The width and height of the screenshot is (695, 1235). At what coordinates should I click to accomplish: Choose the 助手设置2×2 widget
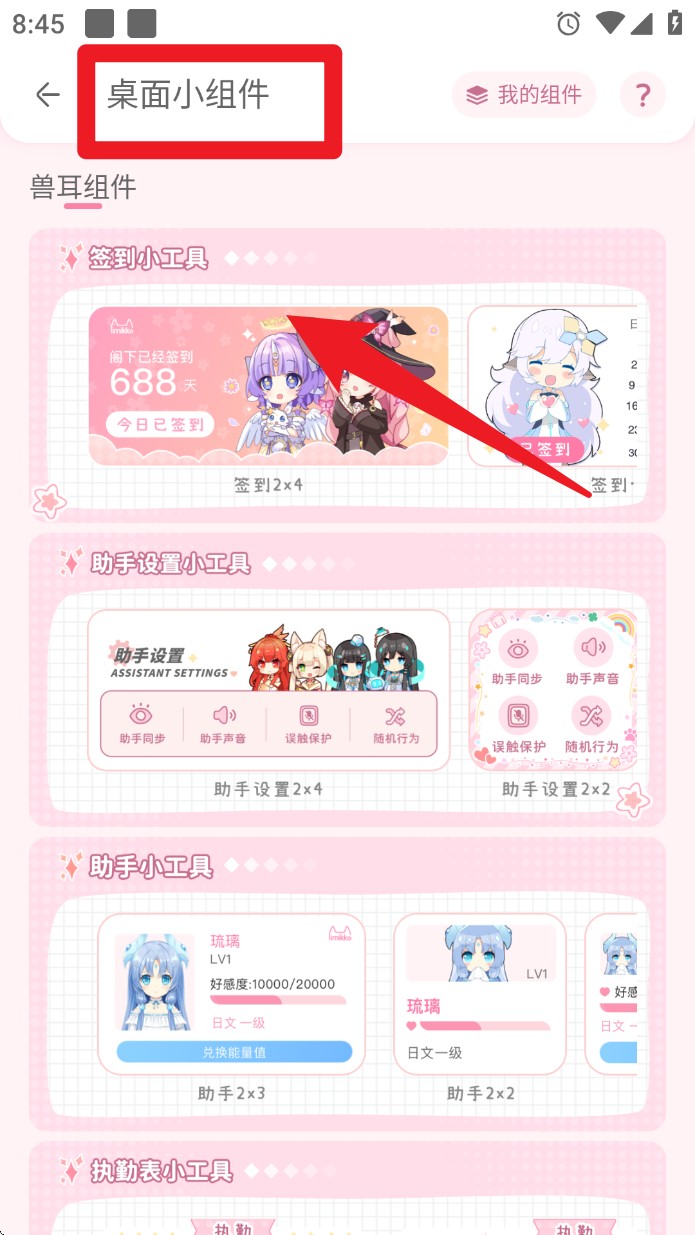coord(554,690)
